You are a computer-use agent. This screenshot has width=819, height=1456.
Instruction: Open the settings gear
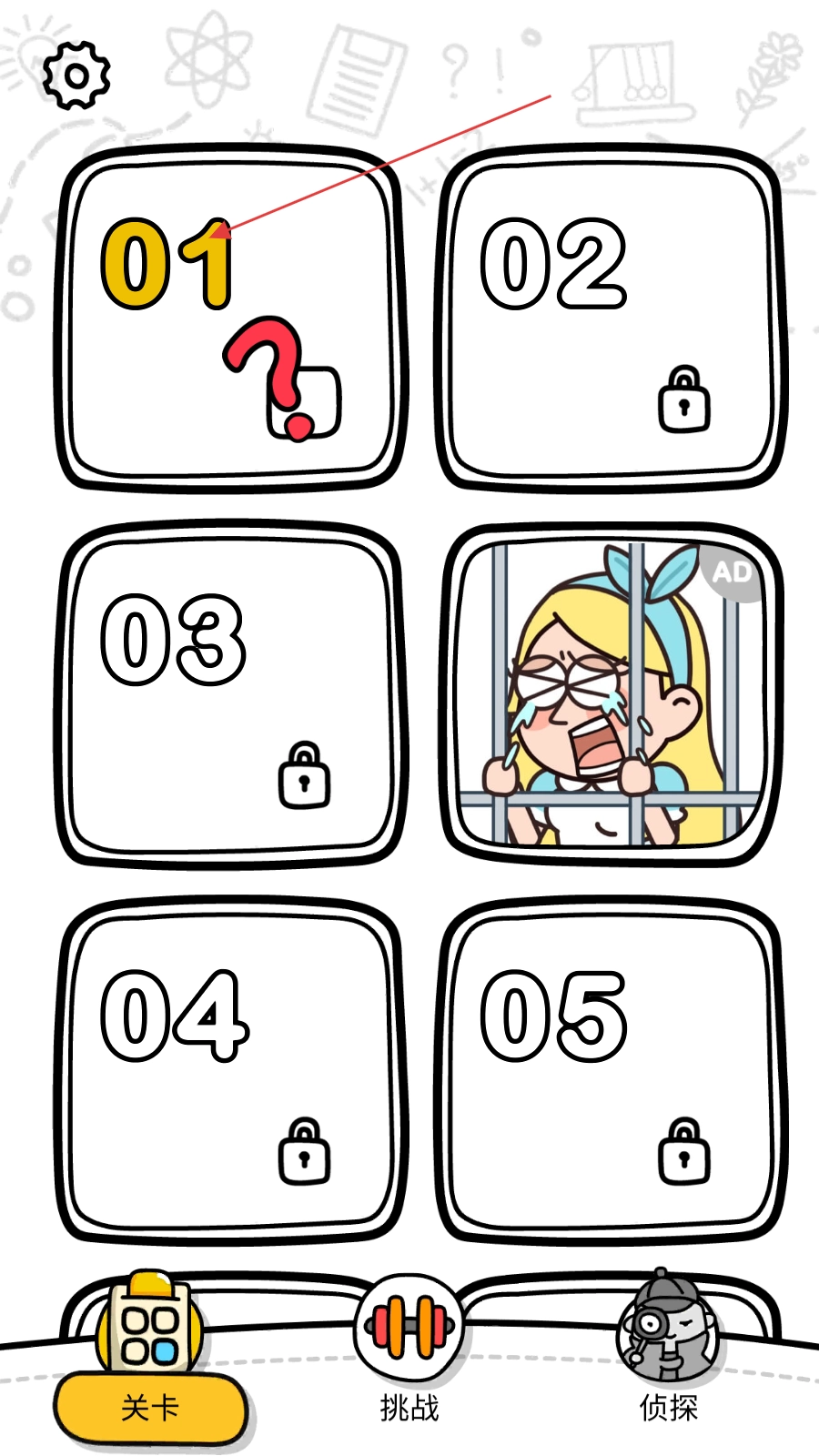[76, 76]
